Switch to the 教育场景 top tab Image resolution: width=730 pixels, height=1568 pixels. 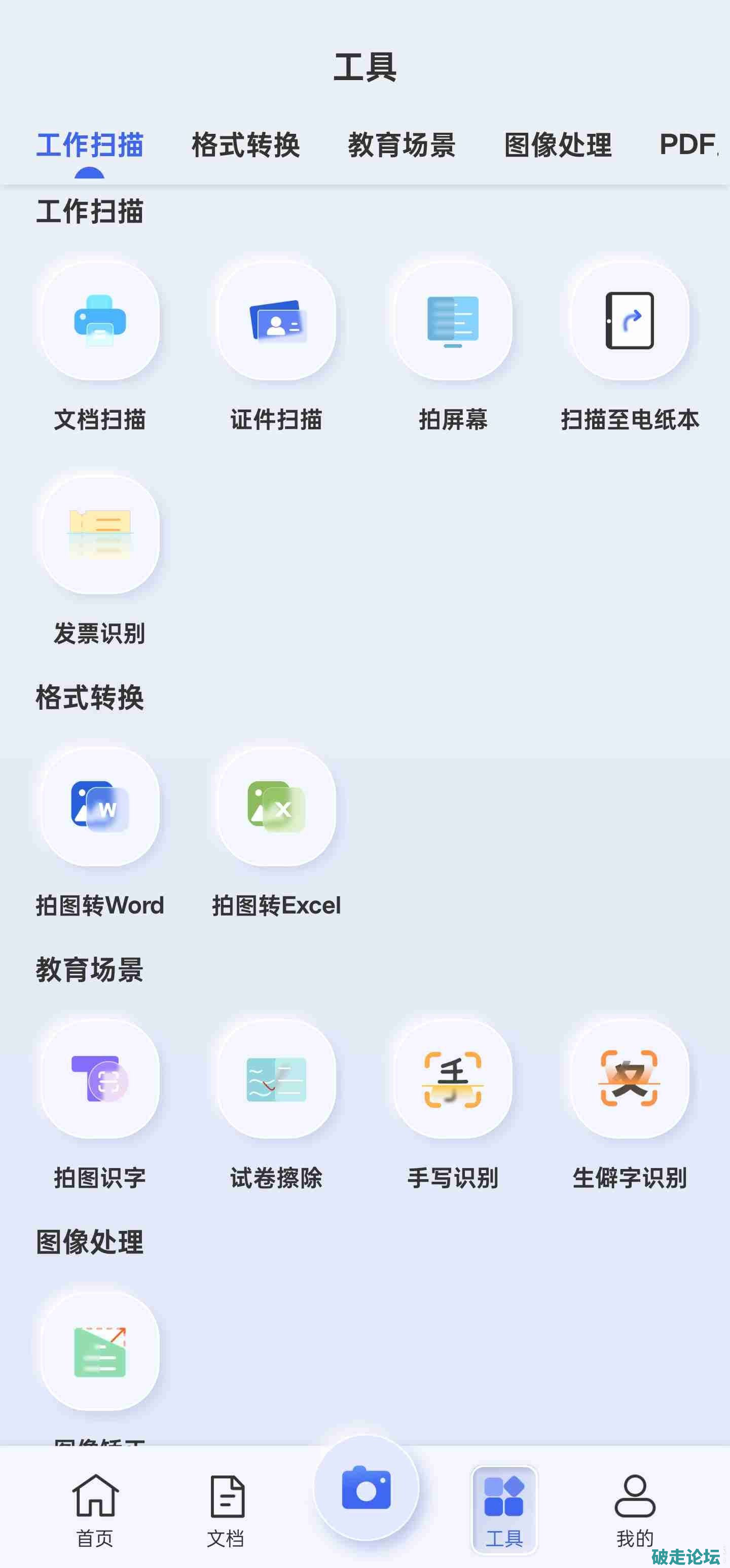point(401,145)
